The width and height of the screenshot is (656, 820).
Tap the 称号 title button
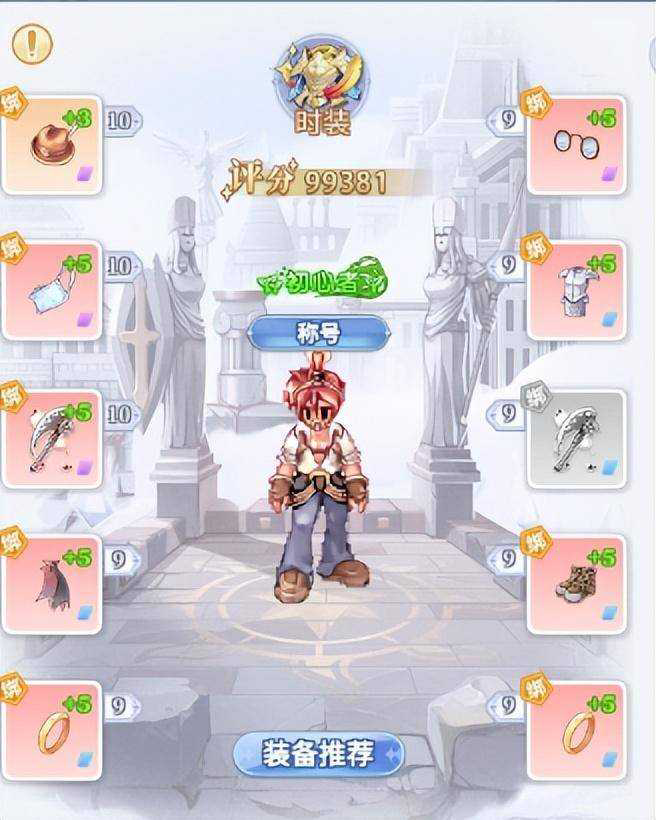318,333
